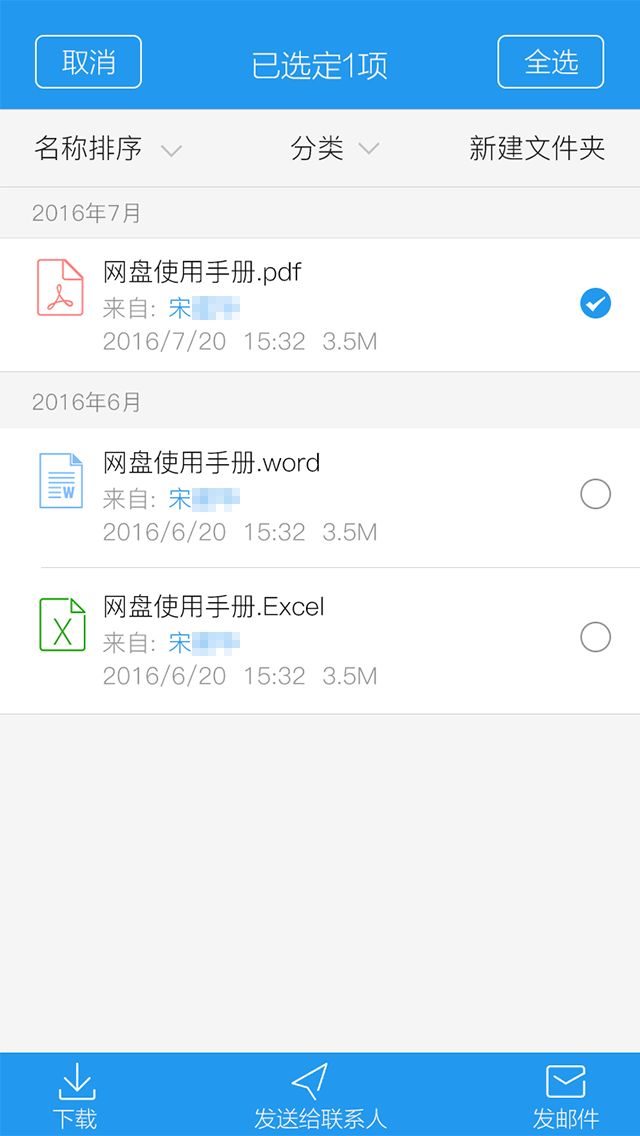640x1136 pixels.
Task: Tap the 取消 cancel button
Action: (x=88, y=62)
